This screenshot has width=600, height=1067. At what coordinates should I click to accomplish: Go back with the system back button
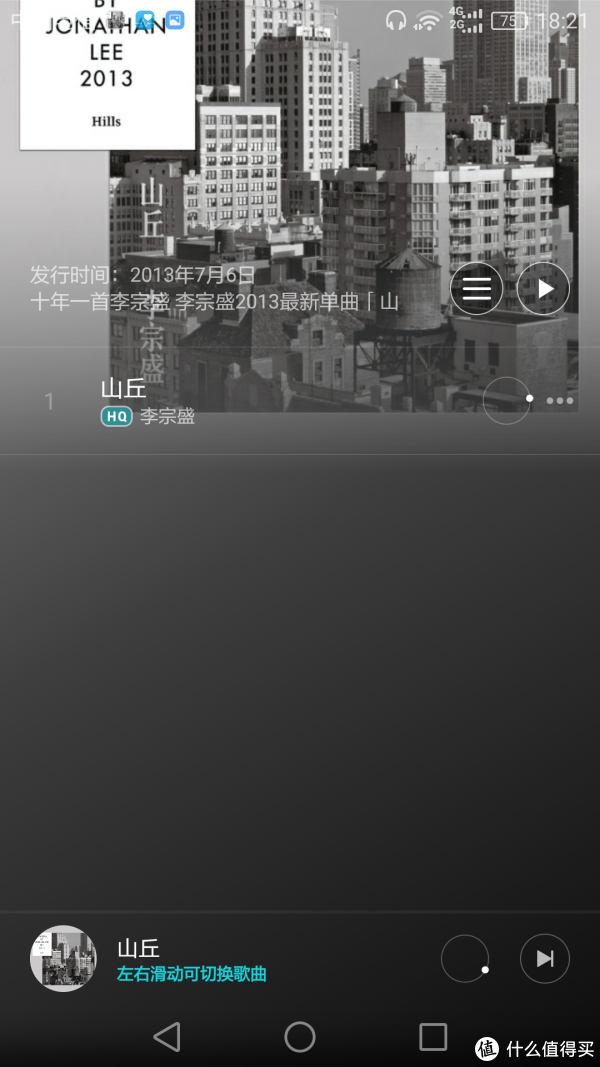(x=167, y=1037)
